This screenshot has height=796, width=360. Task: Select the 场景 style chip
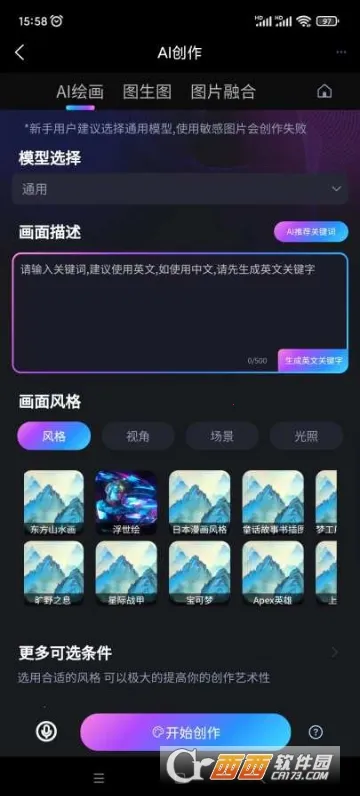click(x=222, y=436)
